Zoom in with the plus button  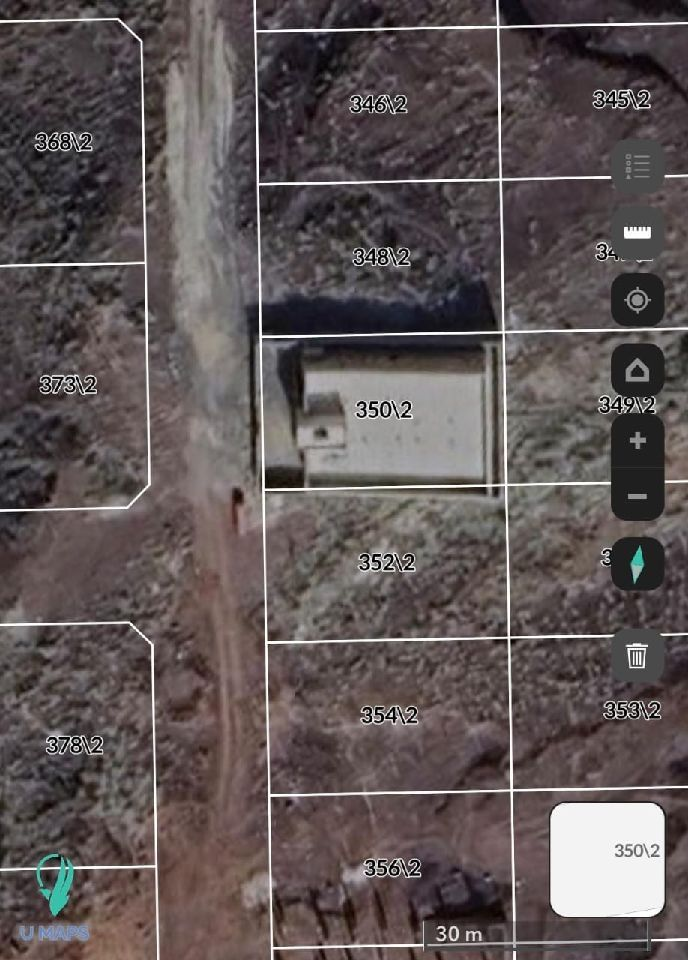pos(637,441)
